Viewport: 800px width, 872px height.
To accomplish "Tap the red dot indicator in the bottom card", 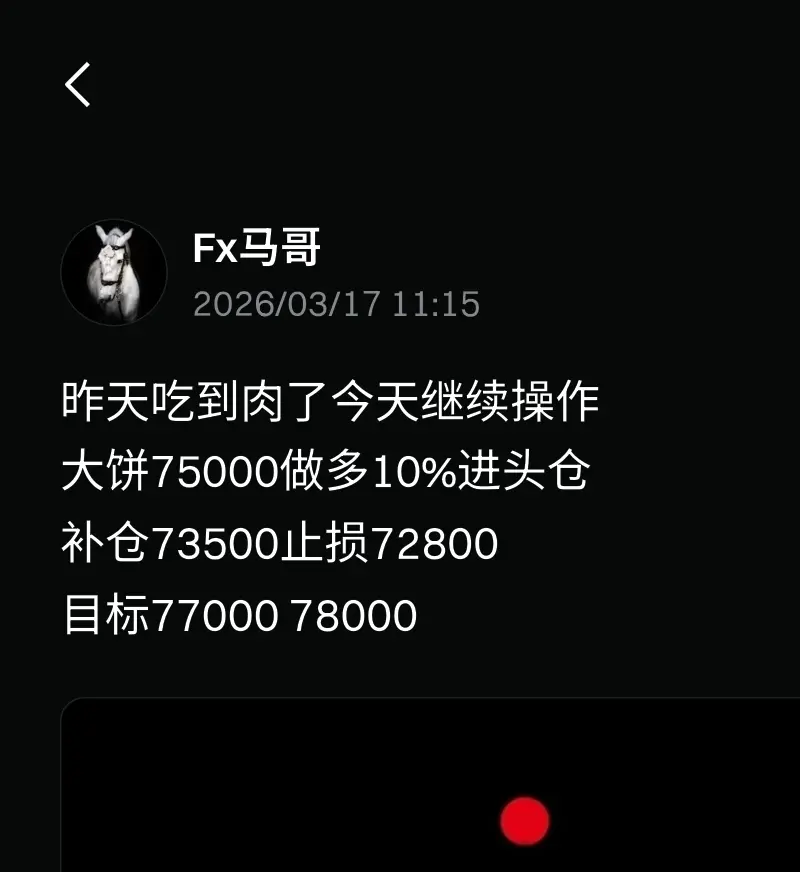I will pyautogui.click(x=523, y=819).
